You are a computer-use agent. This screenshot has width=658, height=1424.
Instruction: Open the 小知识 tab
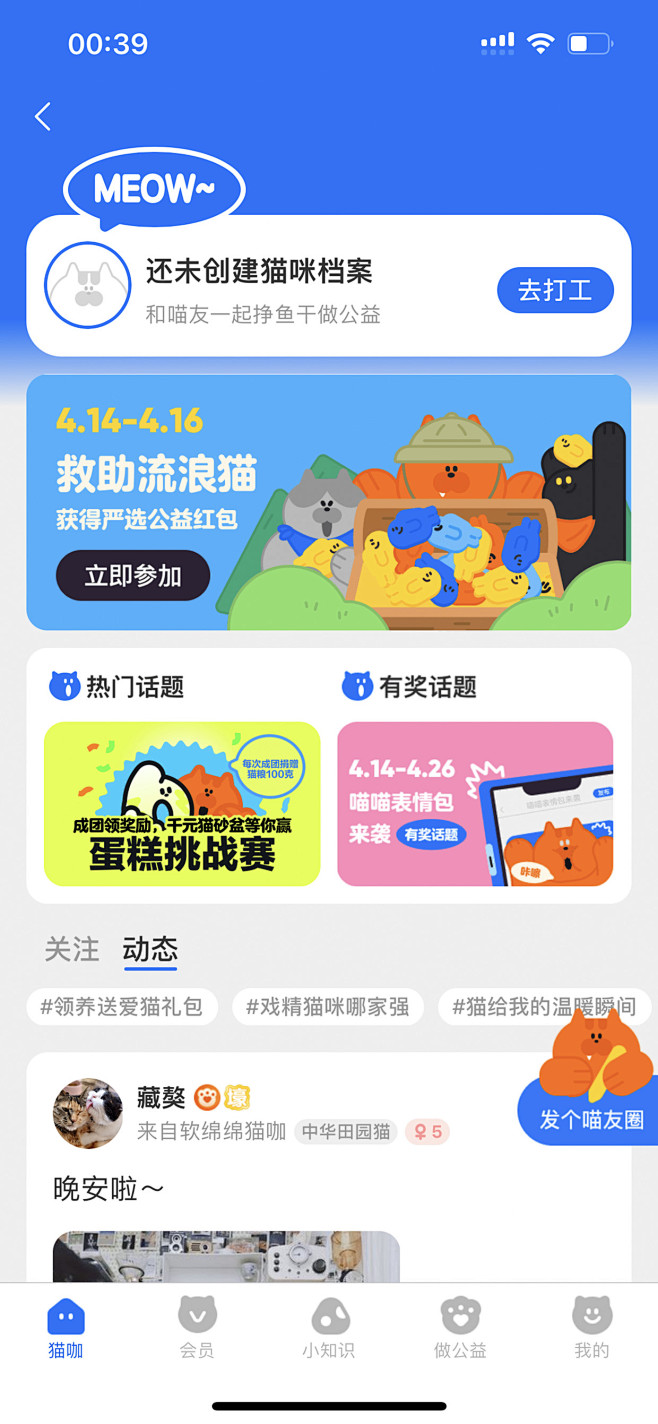(x=329, y=1328)
